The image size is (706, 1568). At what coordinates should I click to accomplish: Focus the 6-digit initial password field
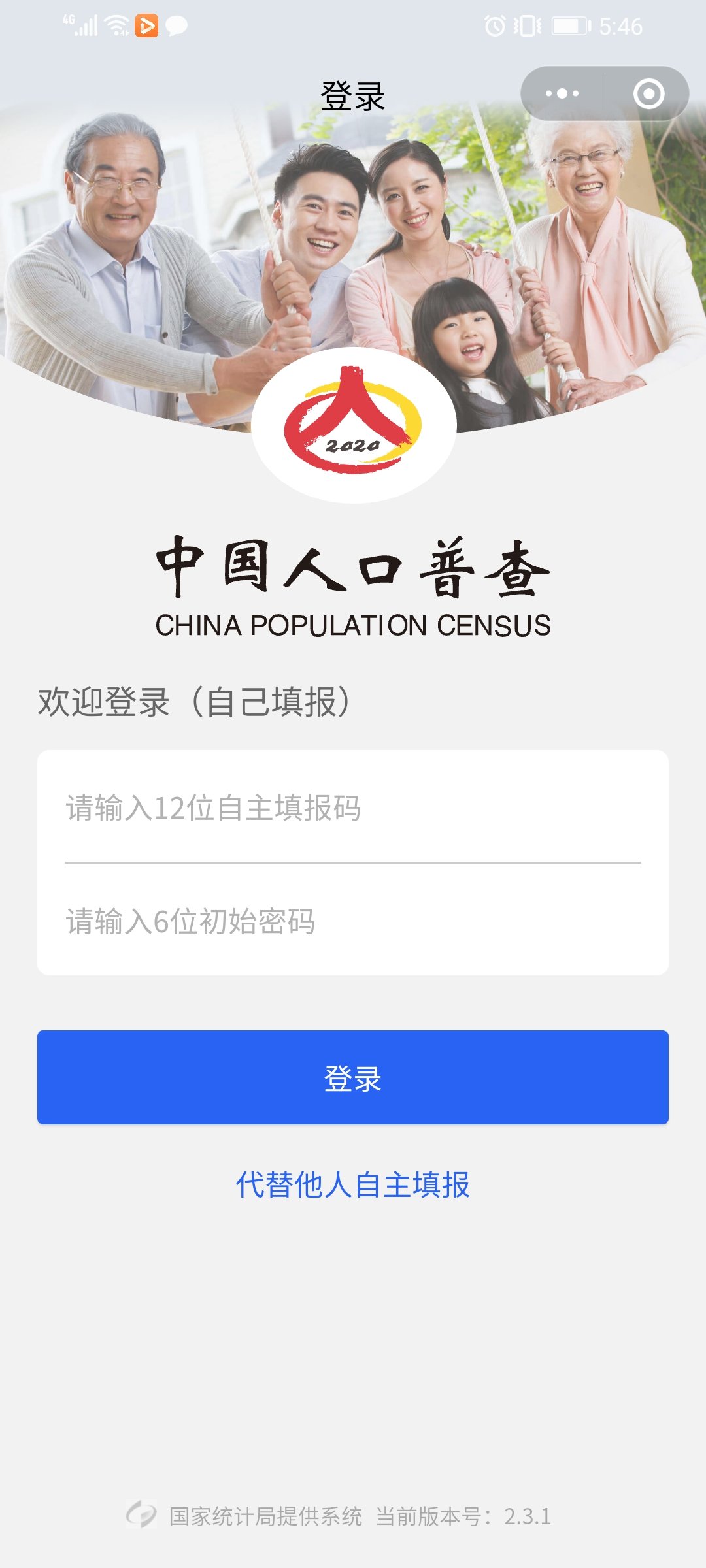pyautogui.click(x=353, y=922)
